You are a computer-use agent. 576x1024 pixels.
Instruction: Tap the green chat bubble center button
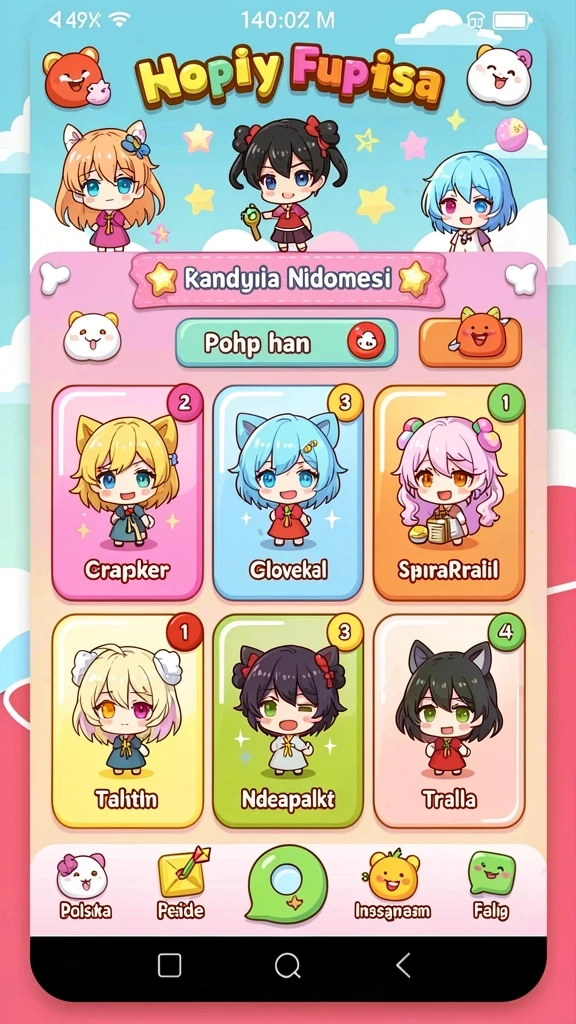(x=287, y=884)
